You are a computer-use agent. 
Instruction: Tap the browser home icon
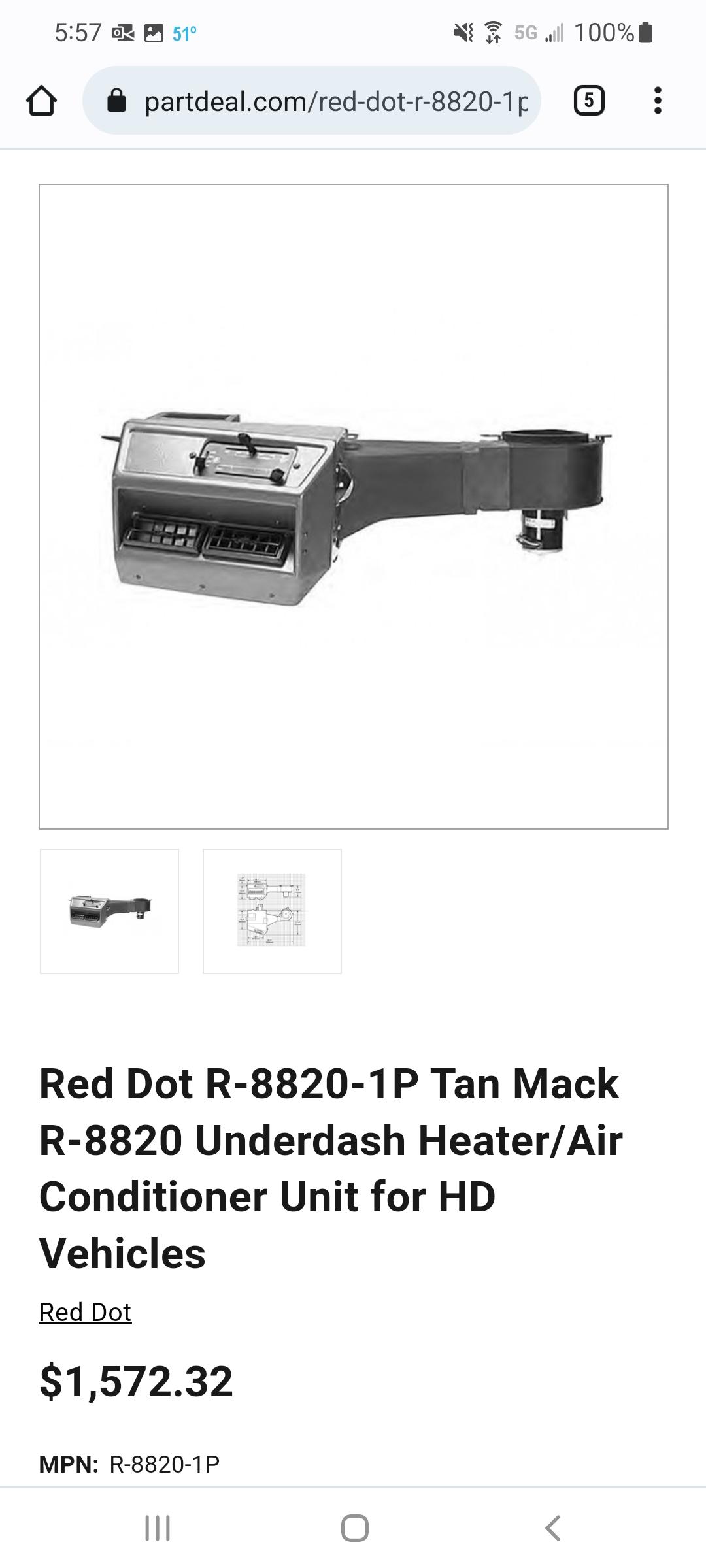[41, 101]
